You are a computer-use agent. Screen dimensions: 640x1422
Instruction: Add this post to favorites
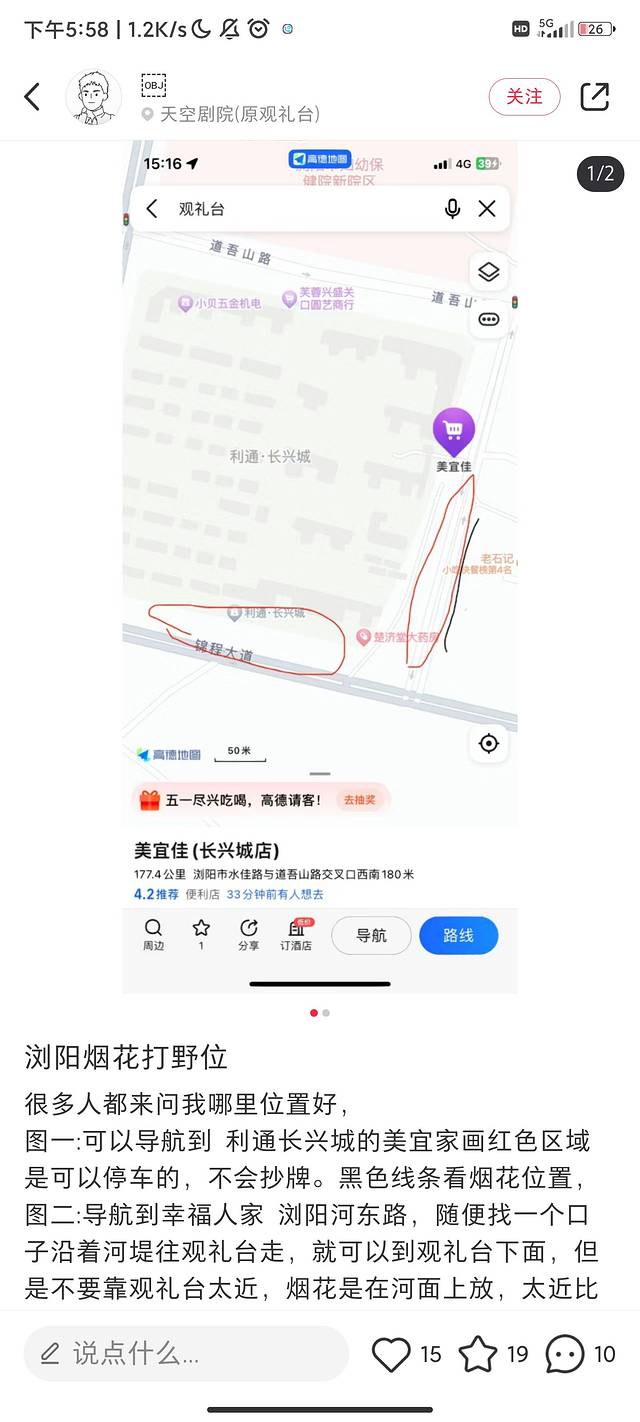pos(478,1354)
